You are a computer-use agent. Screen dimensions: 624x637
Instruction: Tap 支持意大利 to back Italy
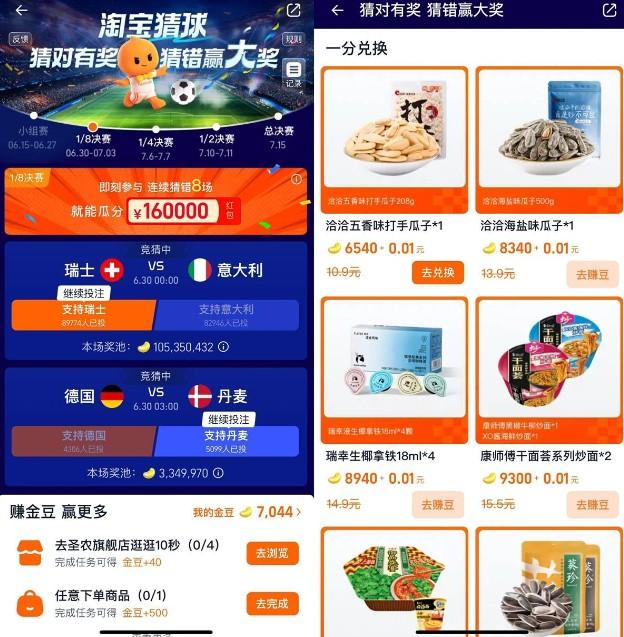click(x=227, y=313)
